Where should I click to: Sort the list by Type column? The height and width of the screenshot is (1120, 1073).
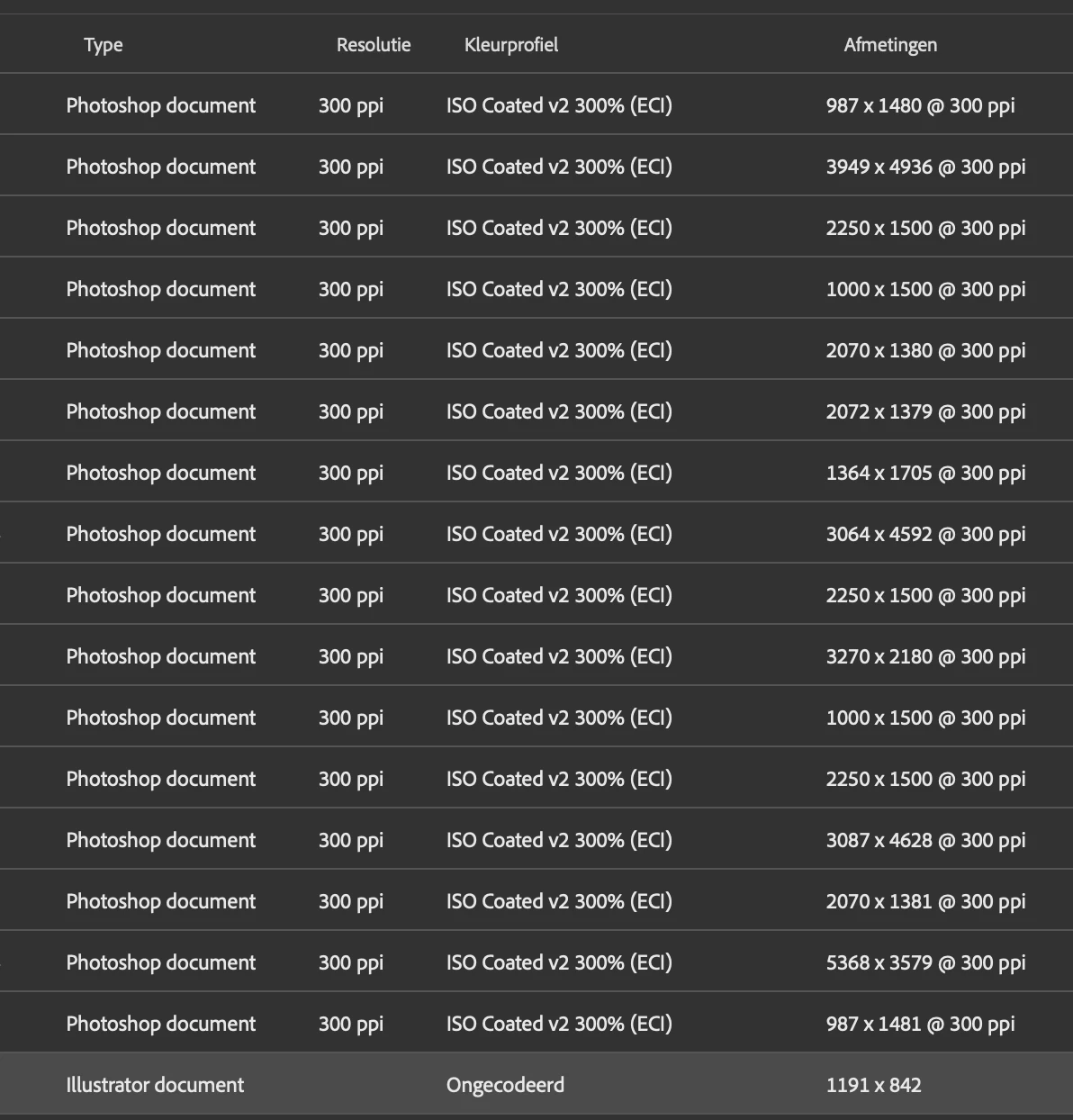pos(104,45)
